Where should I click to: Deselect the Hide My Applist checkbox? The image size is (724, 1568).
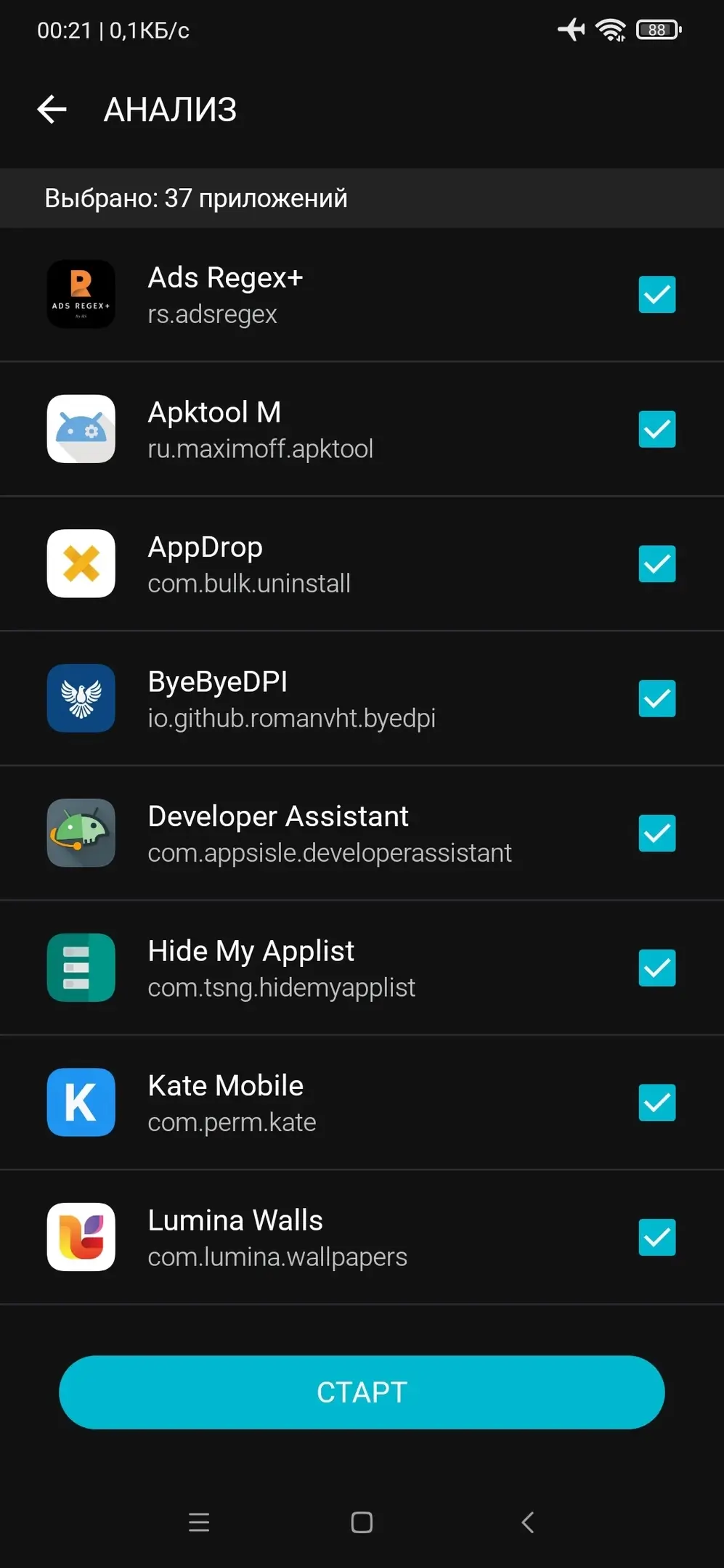click(656, 968)
